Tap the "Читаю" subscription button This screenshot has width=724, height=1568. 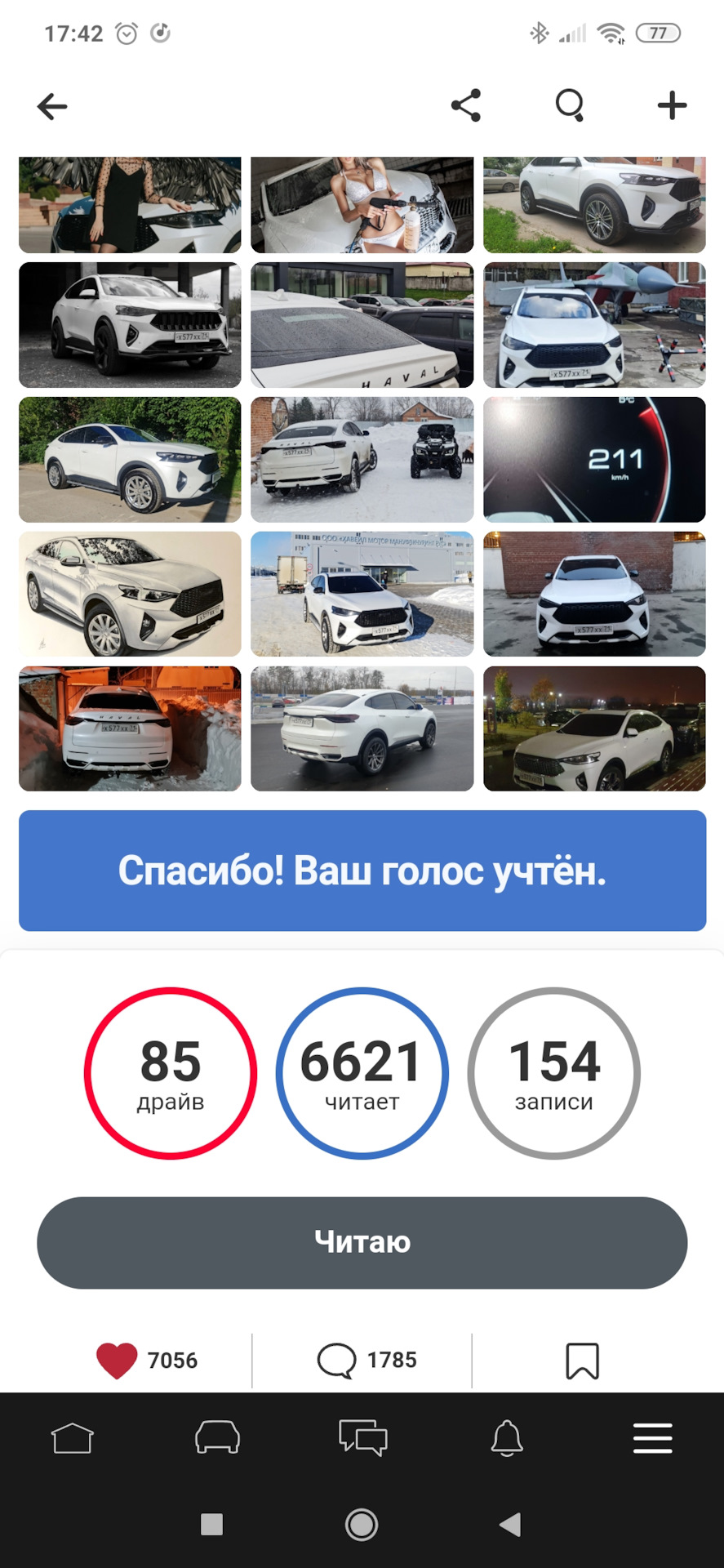click(x=362, y=1242)
